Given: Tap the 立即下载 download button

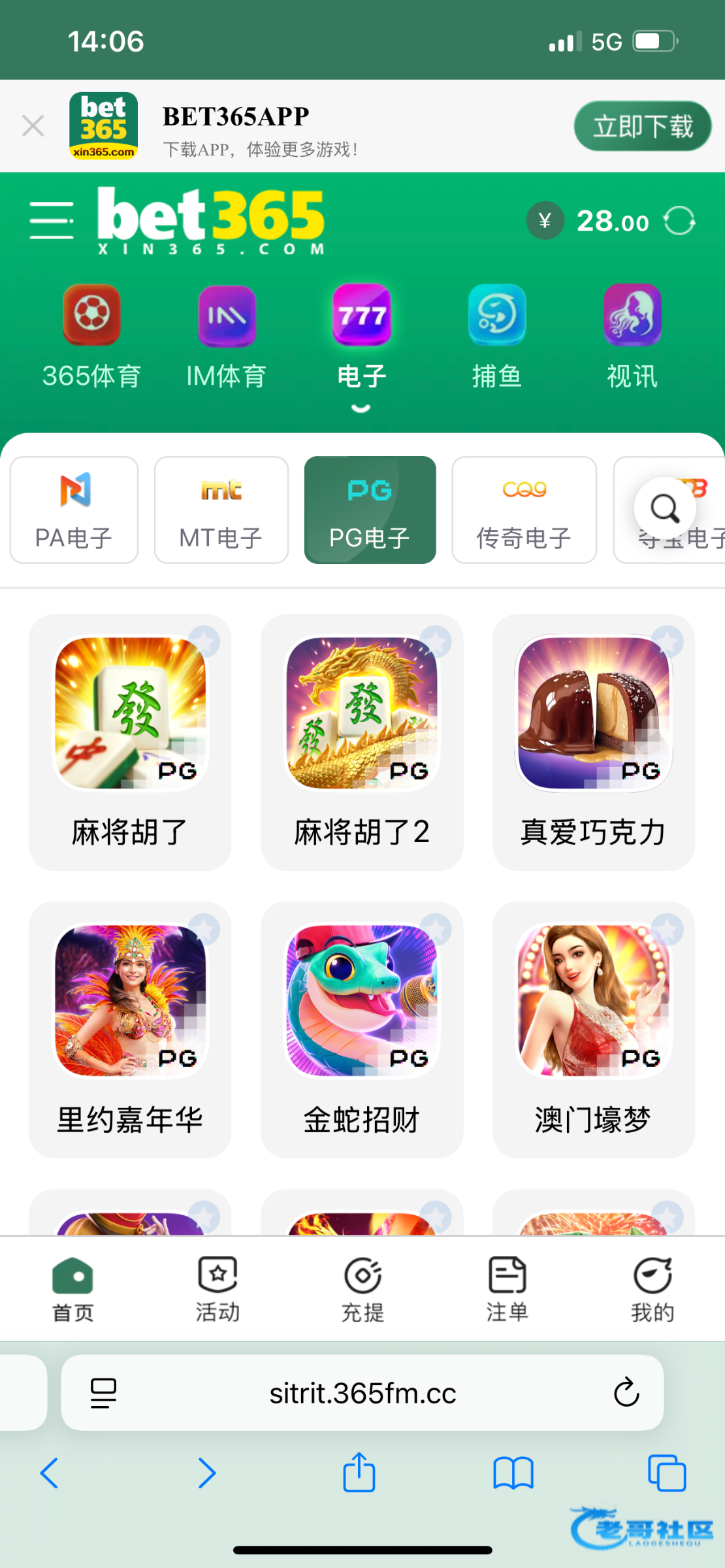Looking at the screenshot, I should (x=642, y=126).
